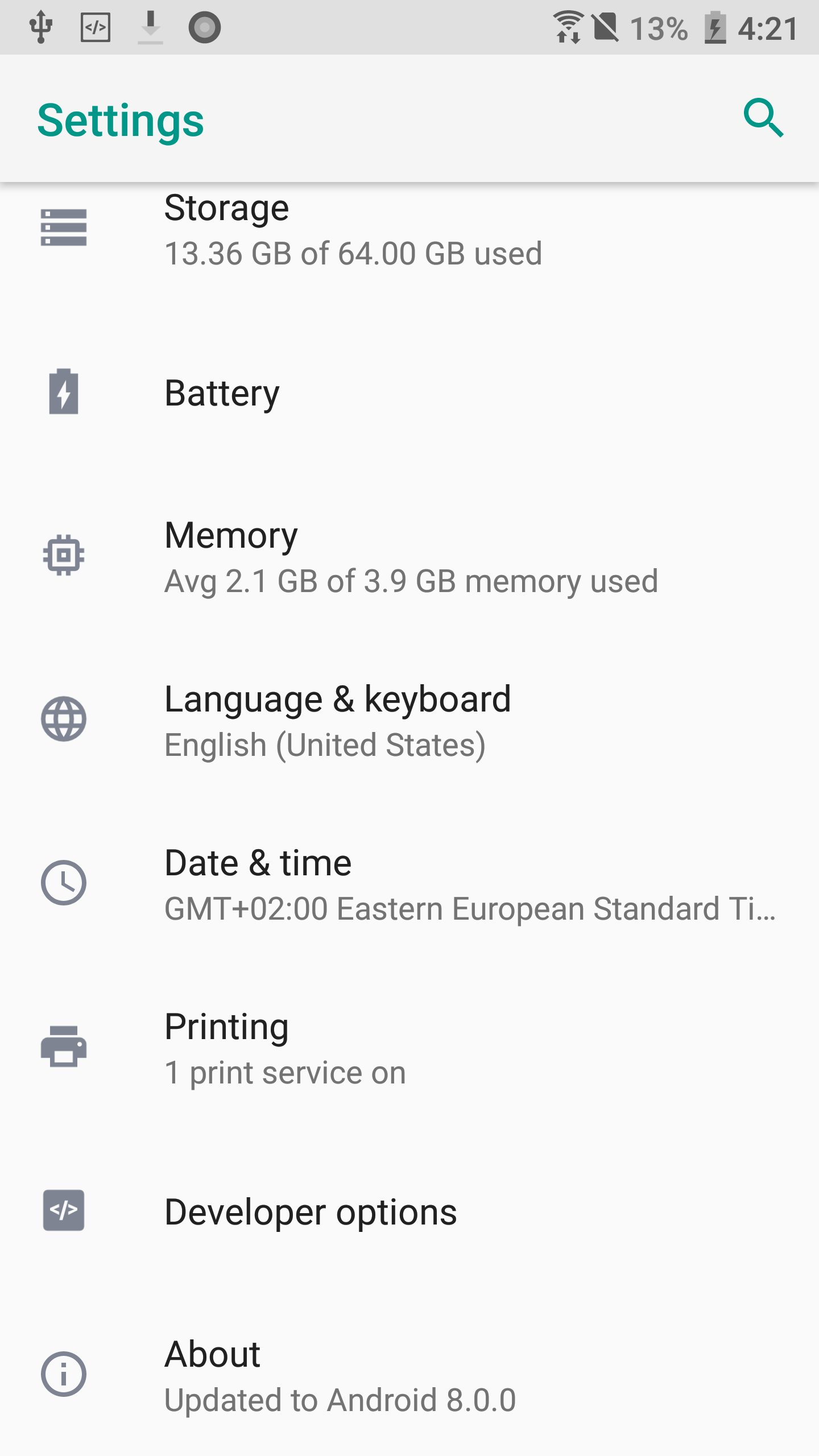Open Date & time settings
The height and width of the screenshot is (1456, 819).
point(409,883)
